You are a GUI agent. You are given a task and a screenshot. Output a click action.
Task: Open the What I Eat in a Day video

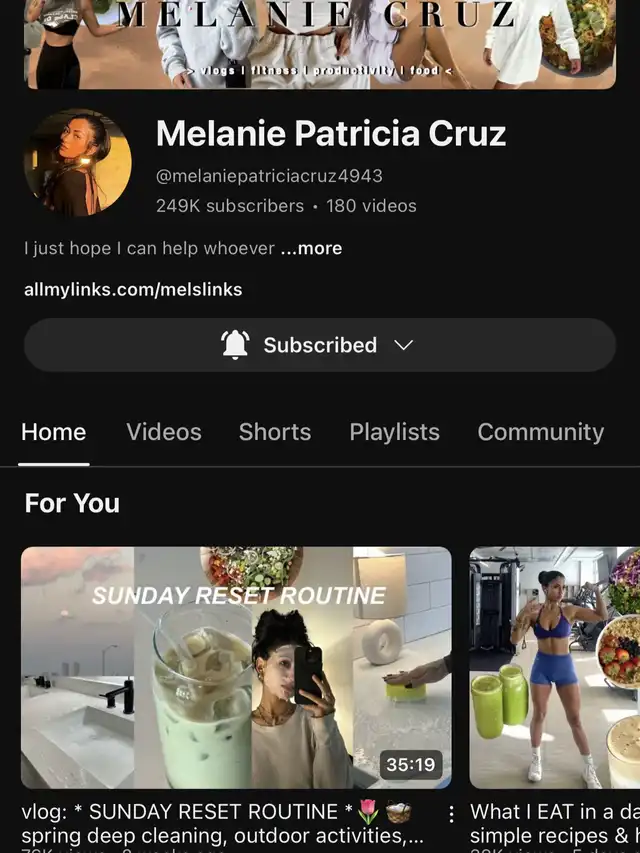554,667
